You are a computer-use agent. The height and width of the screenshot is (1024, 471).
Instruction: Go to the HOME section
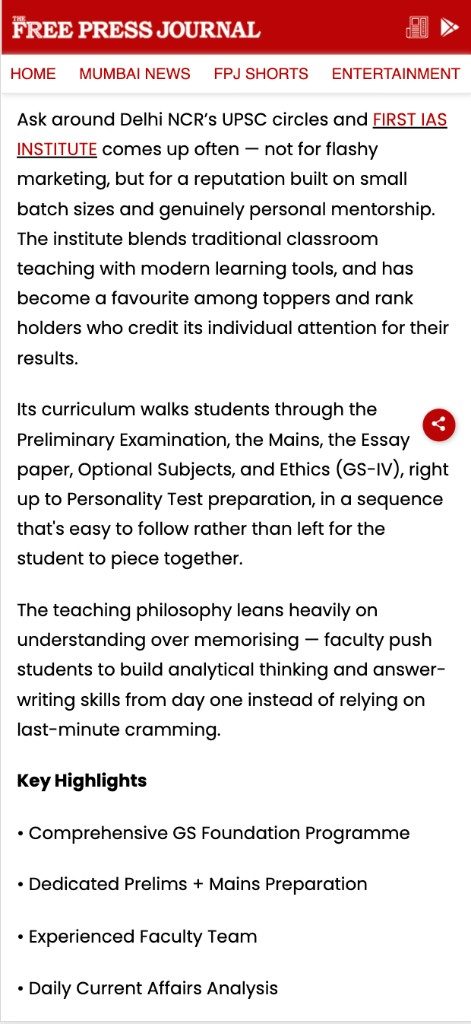(x=33, y=74)
